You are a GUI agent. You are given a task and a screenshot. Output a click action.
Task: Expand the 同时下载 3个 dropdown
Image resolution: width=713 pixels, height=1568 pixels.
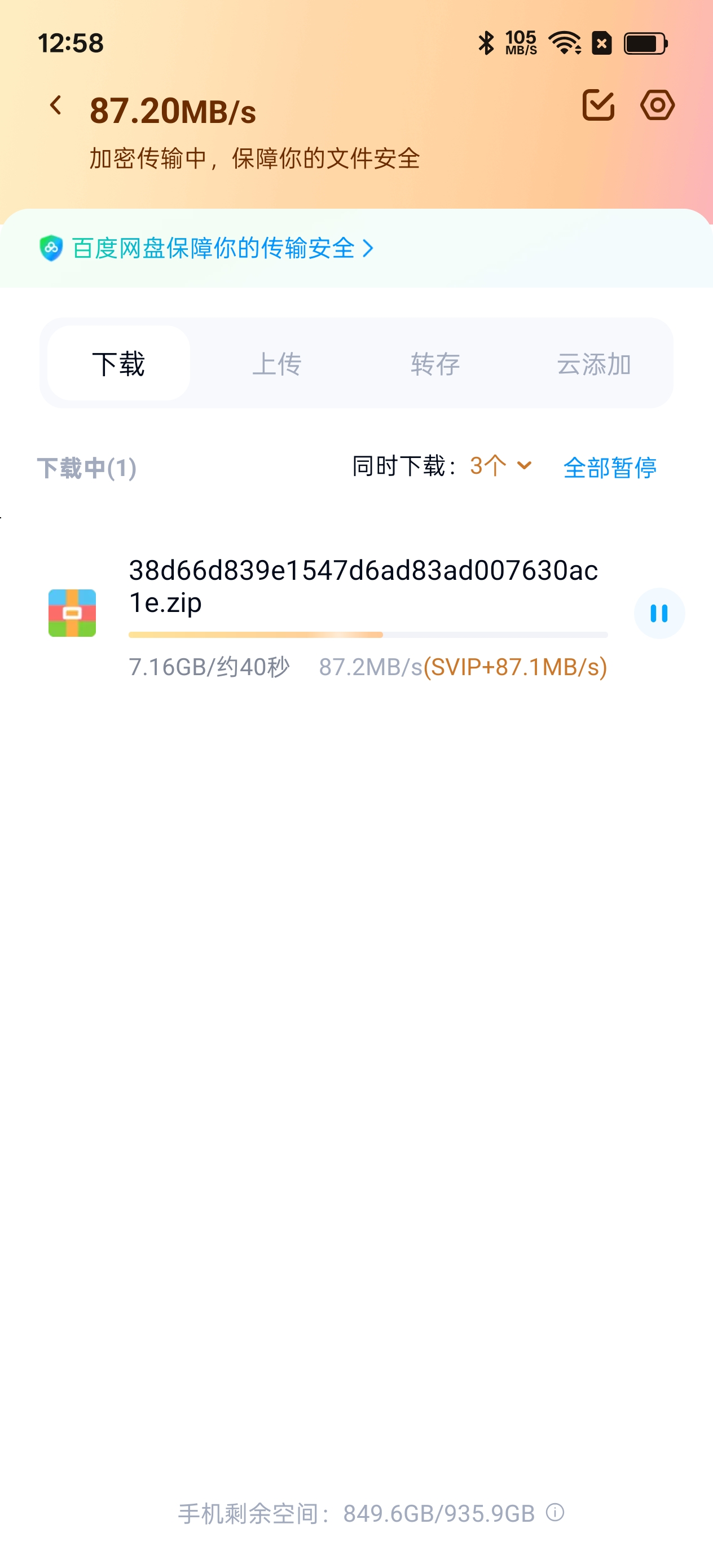tap(501, 466)
